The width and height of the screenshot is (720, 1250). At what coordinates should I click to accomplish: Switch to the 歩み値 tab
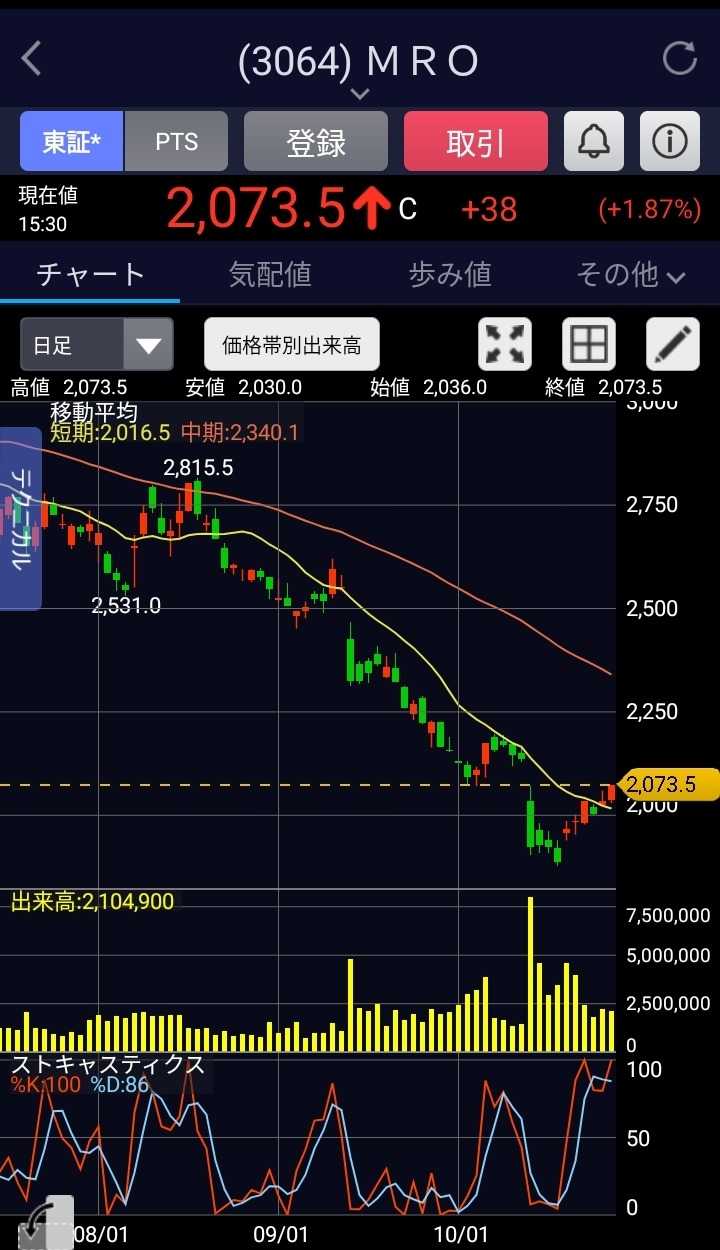(x=450, y=274)
